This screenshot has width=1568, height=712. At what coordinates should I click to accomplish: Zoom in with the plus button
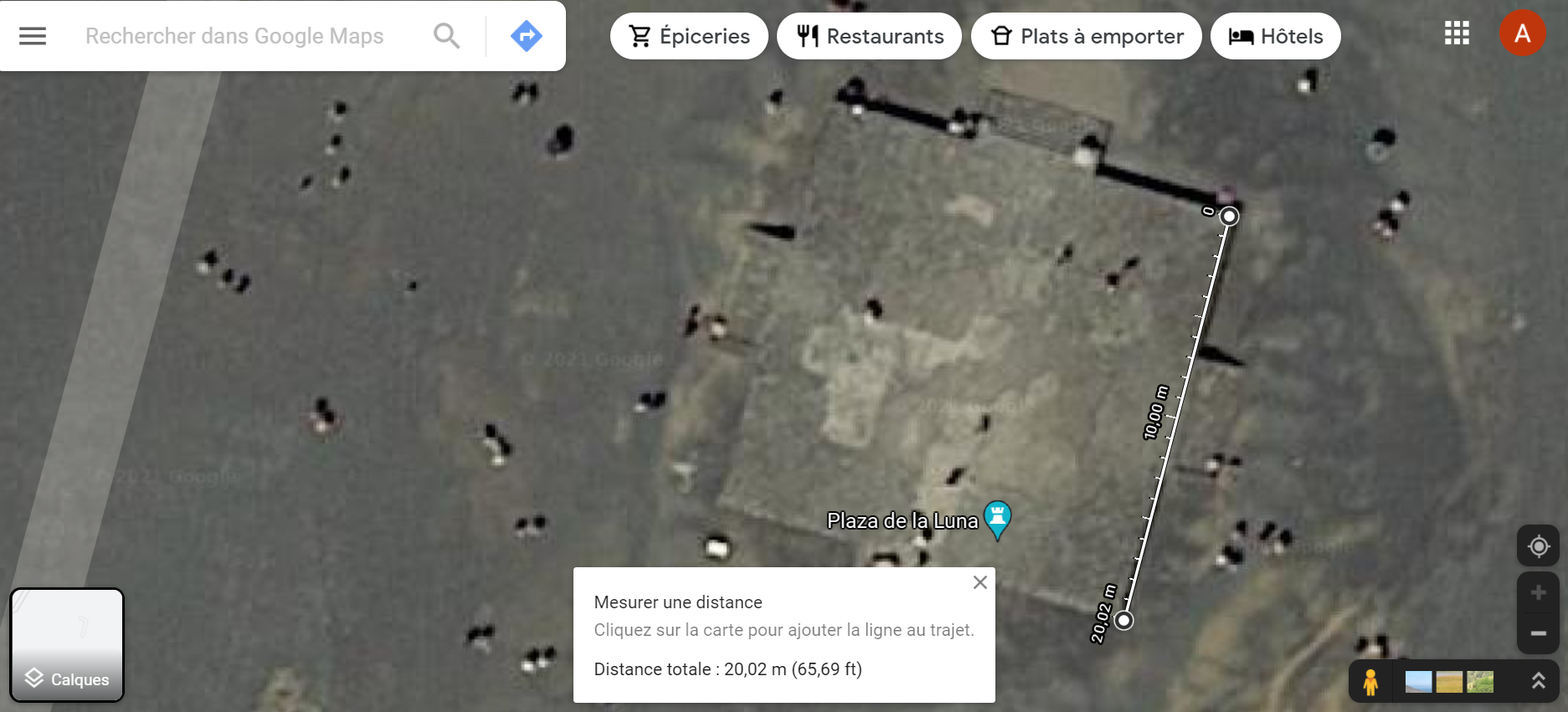[1538, 593]
